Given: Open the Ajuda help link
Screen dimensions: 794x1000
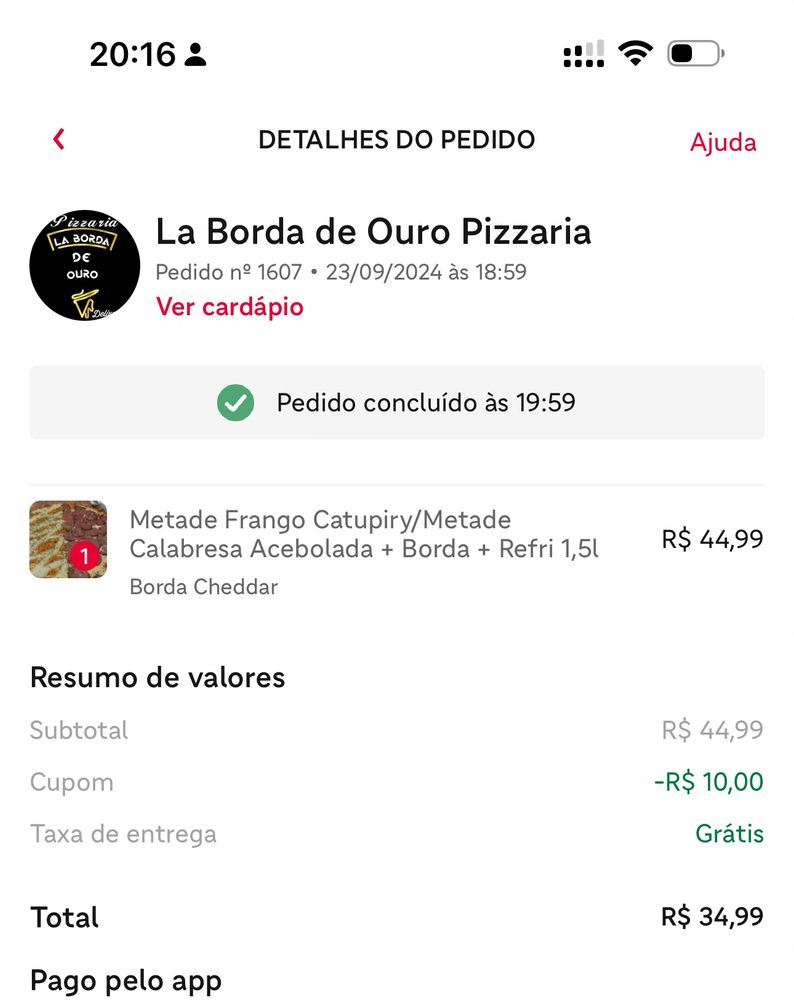Looking at the screenshot, I should click(x=722, y=142).
